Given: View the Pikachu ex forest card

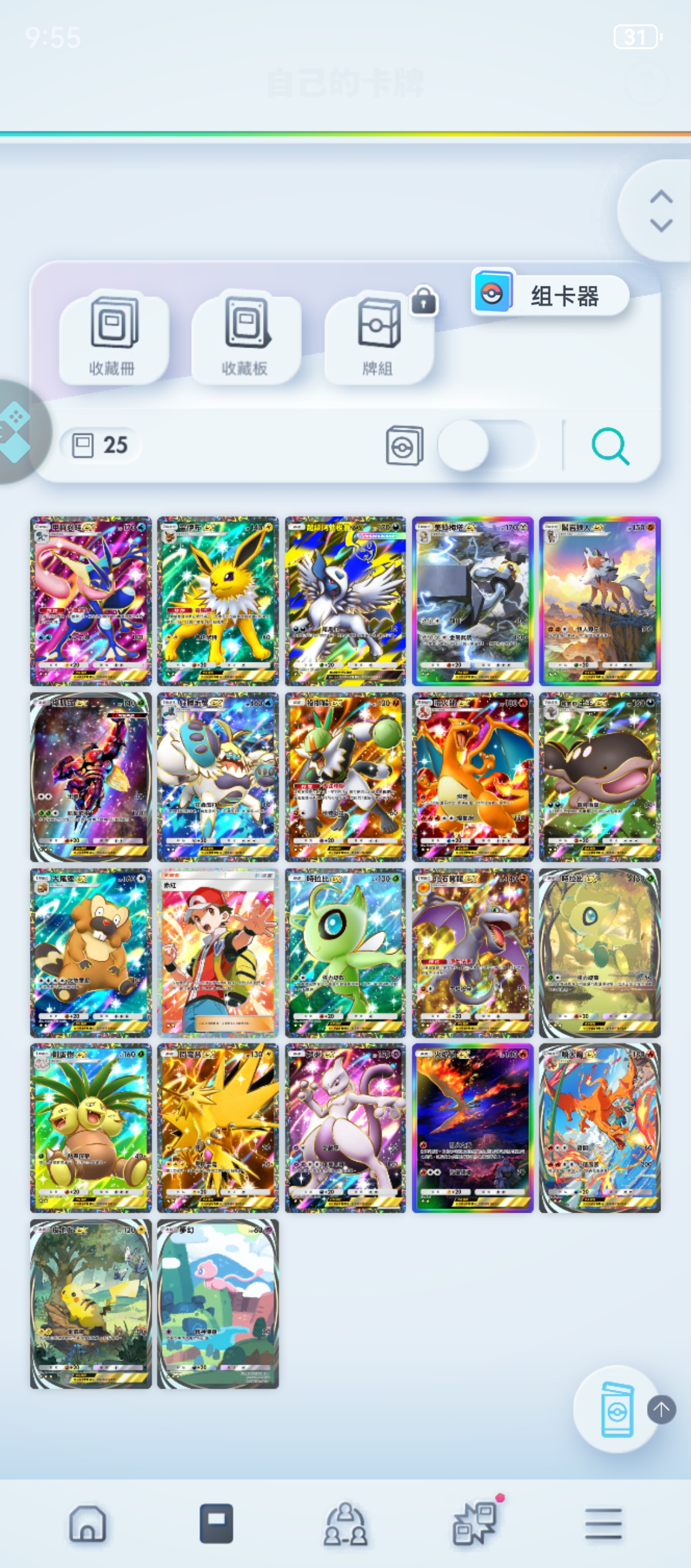Looking at the screenshot, I should click(x=91, y=1304).
